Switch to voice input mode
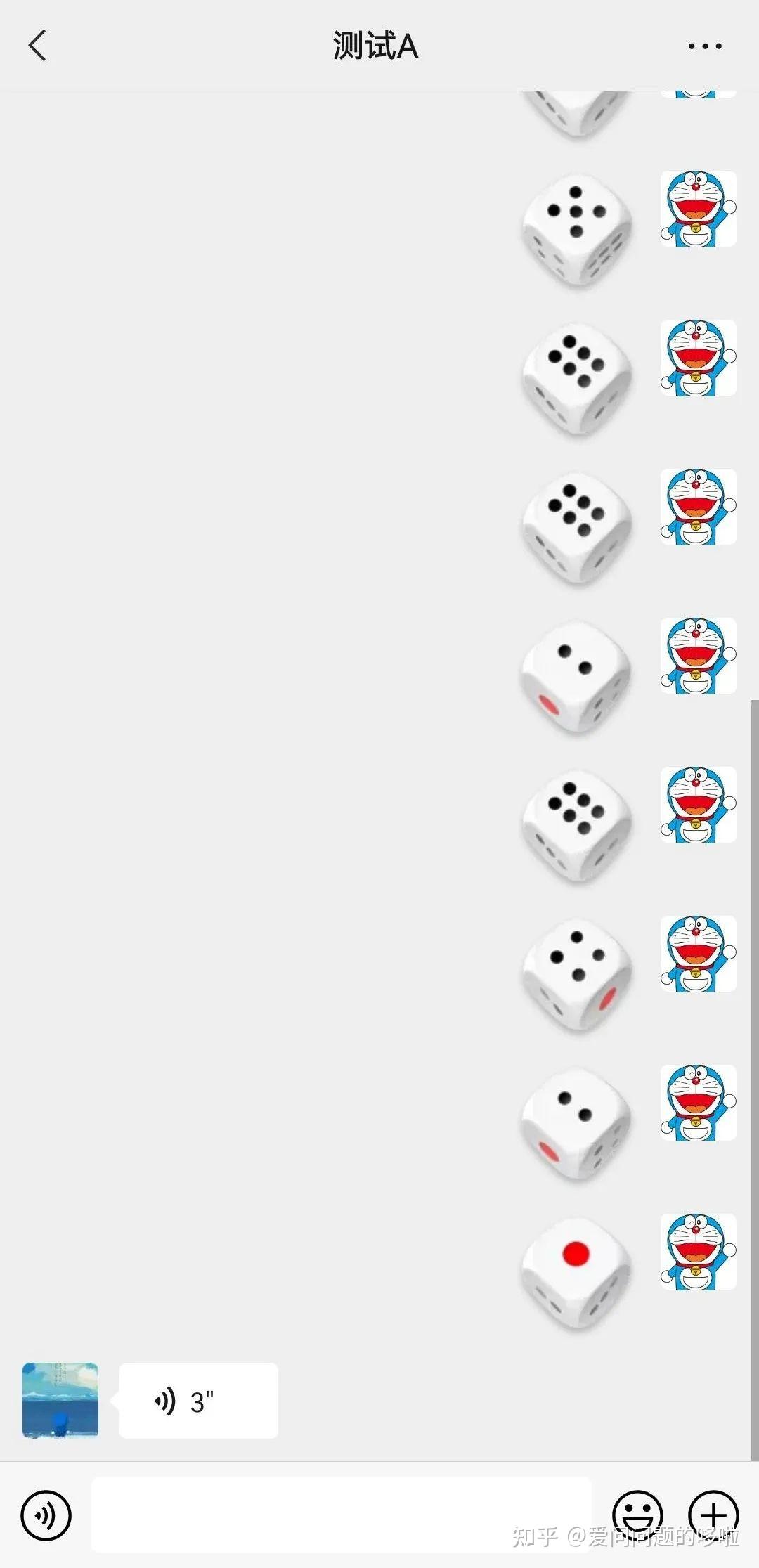Viewport: 759px width, 1568px height. pos(46,1515)
